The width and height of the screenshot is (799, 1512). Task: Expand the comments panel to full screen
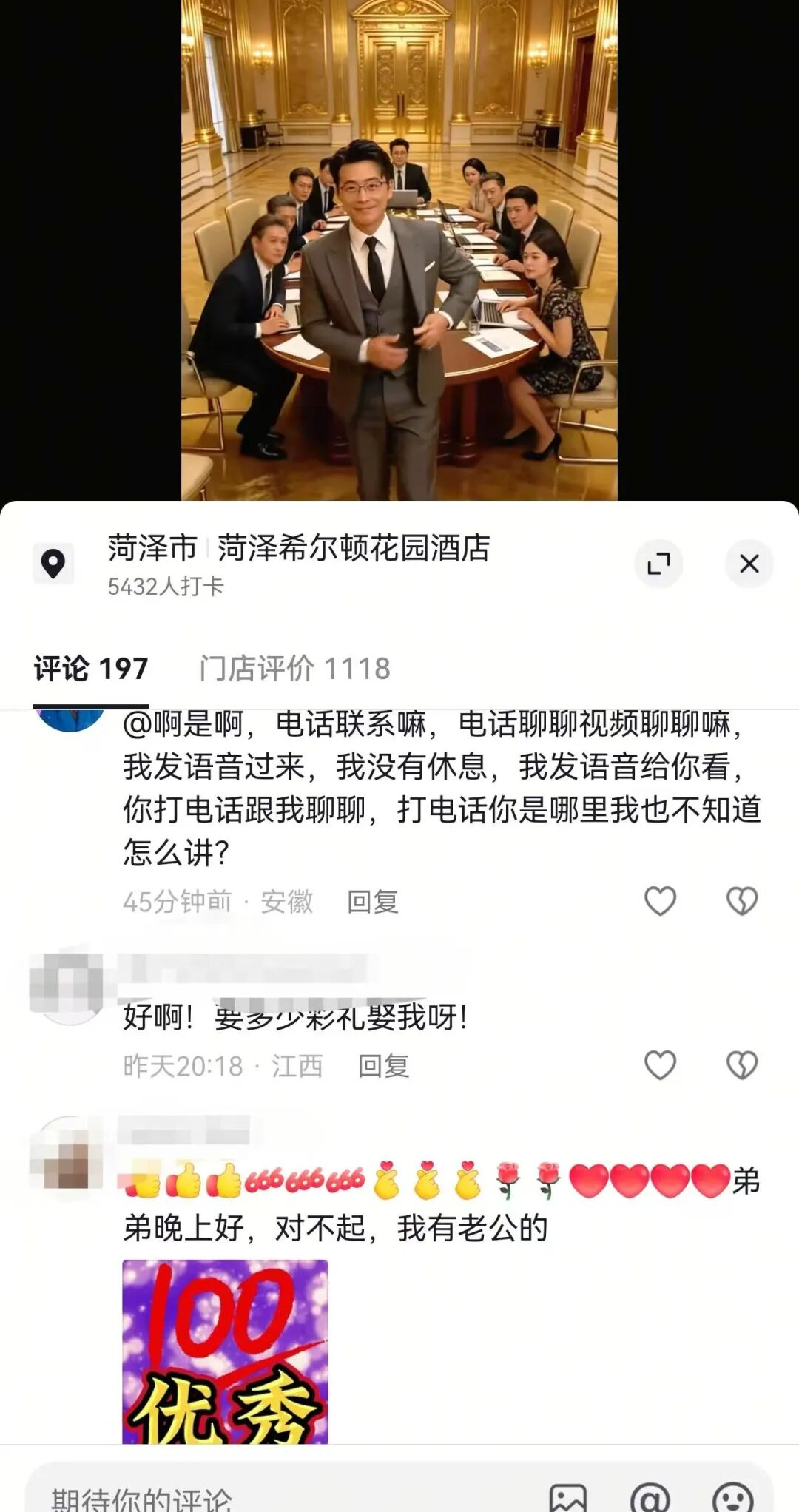[658, 564]
